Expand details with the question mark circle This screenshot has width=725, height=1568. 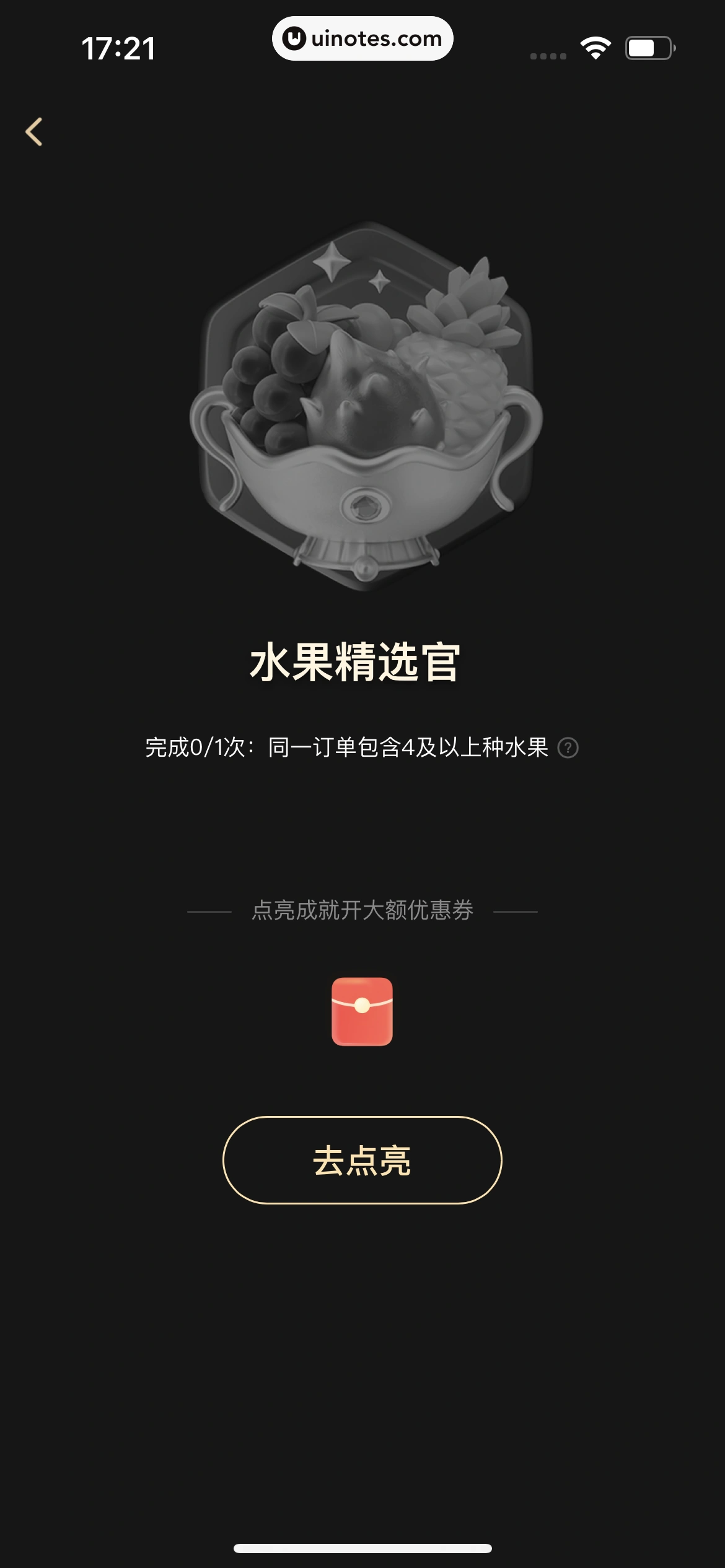pyautogui.click(x=568, y=750)
